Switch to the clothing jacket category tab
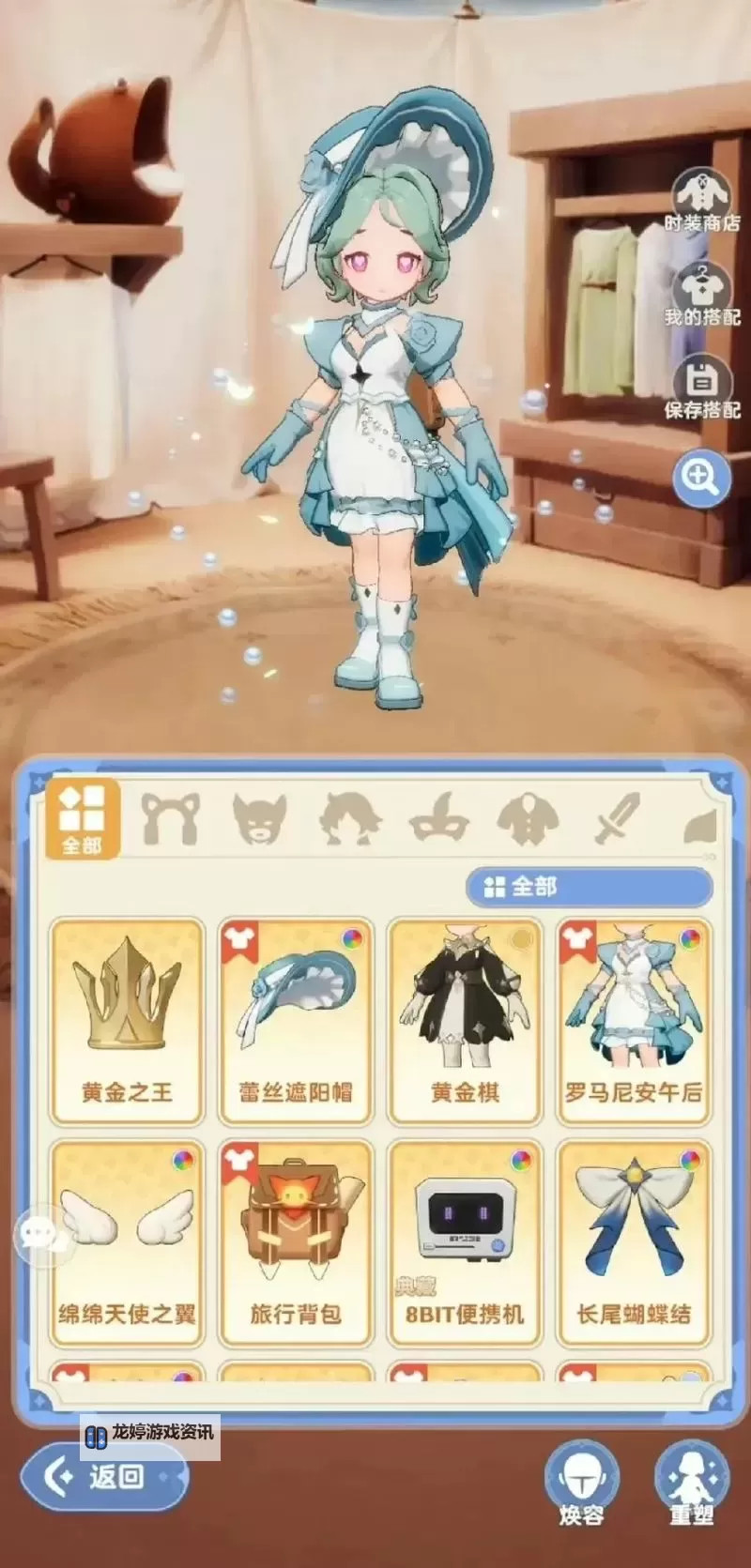Viewport: 751px width, 1568px height. (x=528, y=819)
